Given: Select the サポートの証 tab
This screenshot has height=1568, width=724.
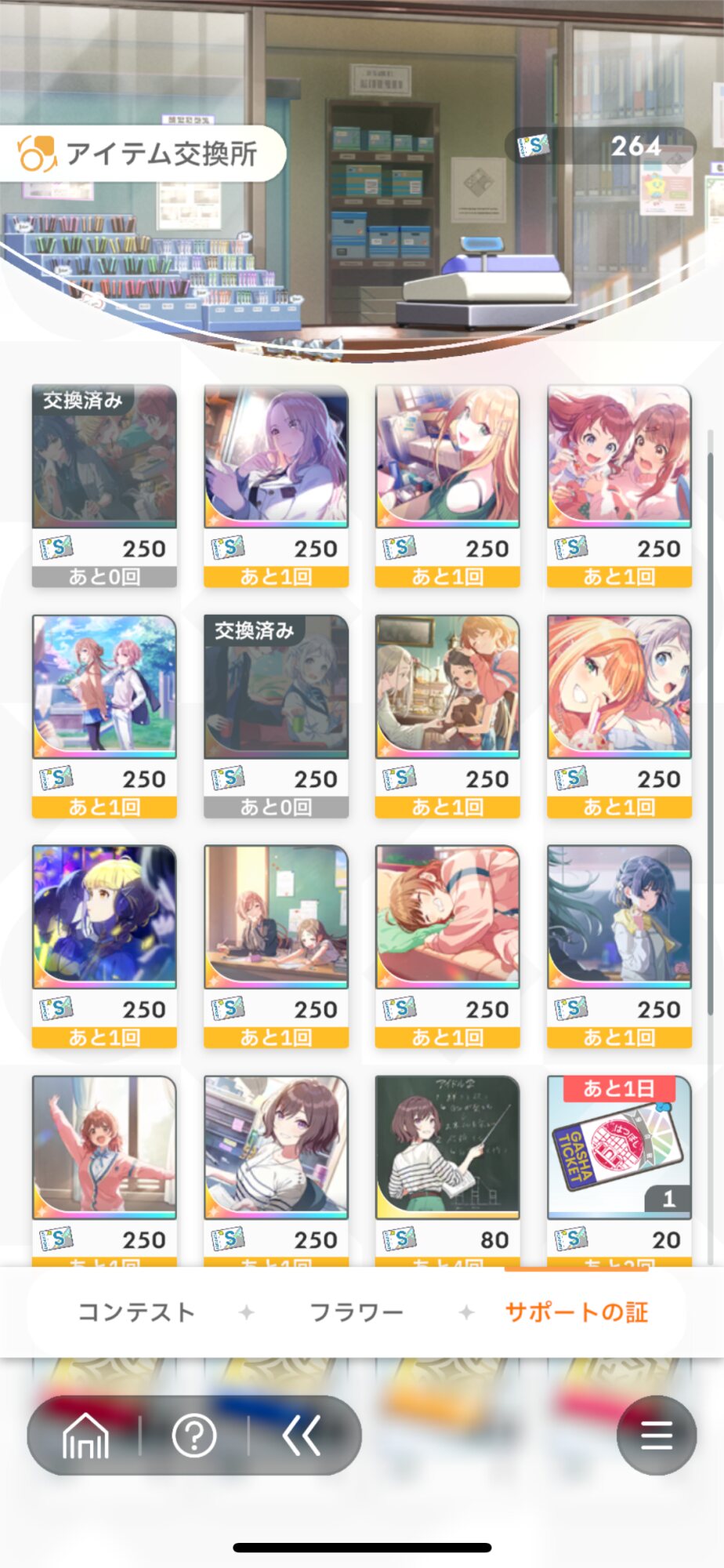Looking at the screenshot, I should click(577, 1312).
